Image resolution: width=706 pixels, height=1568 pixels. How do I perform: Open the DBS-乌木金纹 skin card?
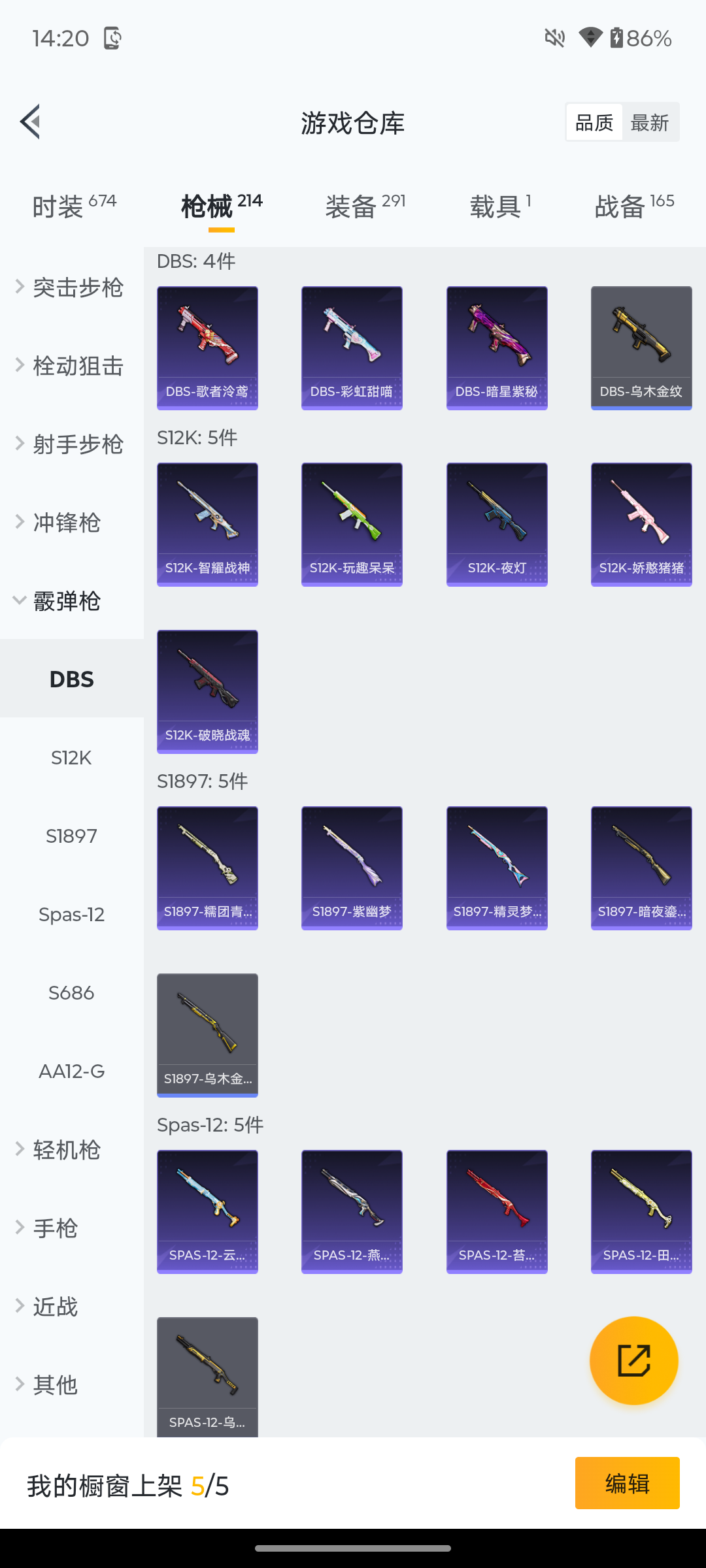click(x=641, y=348)
